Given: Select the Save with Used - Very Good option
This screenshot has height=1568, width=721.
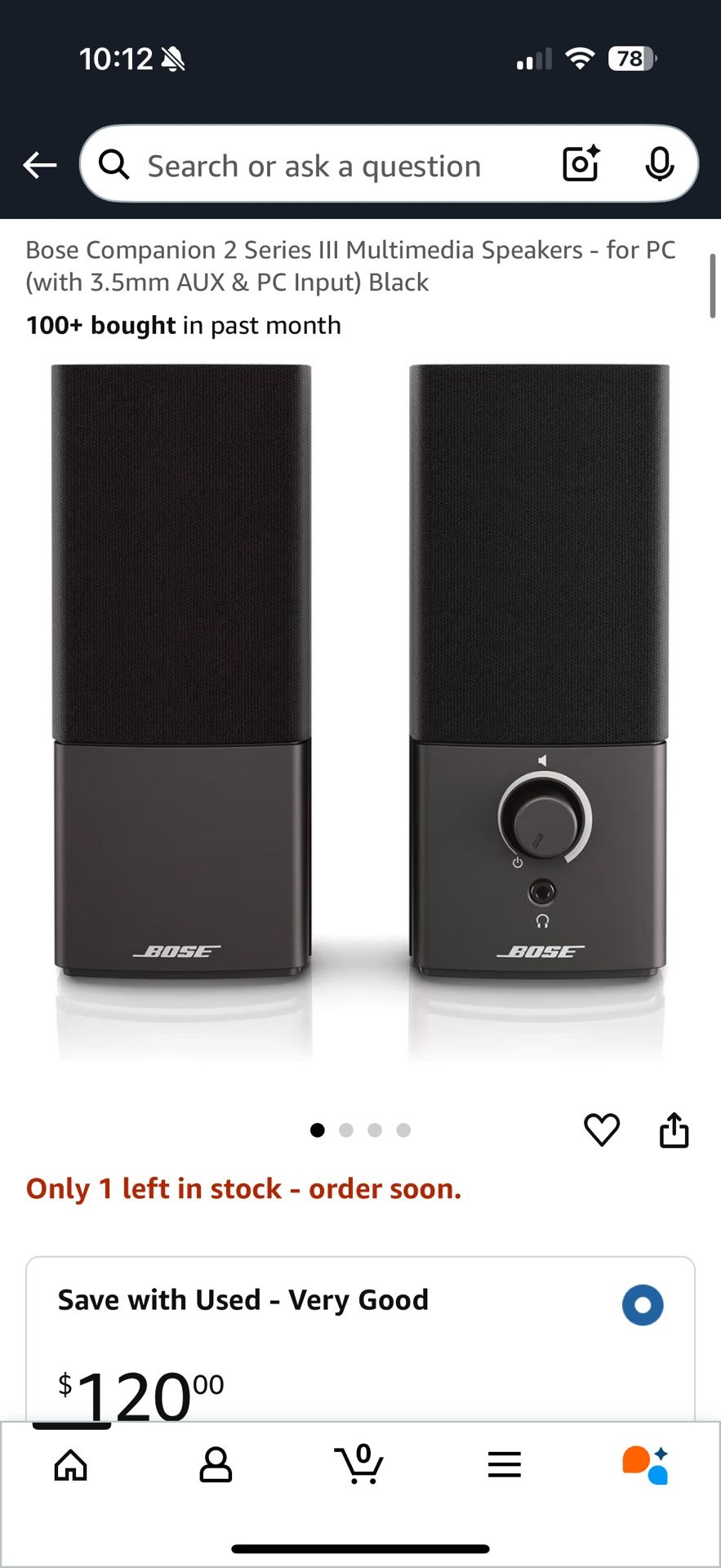Looking at the screenshot, I should pyautogui.click(x=643, y=1304).
